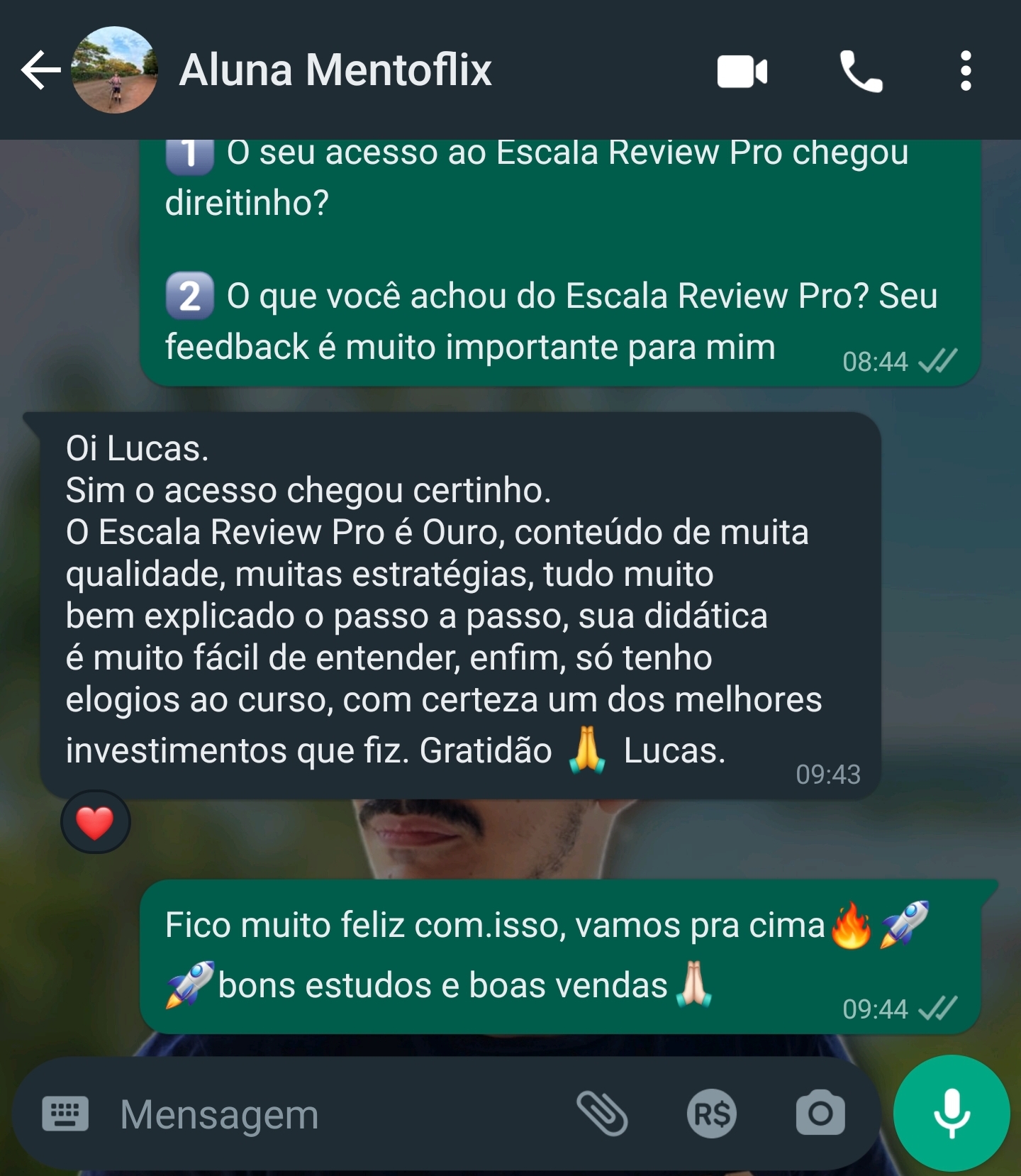
Task: Go back to the chats list
Action: click(40, 70)
